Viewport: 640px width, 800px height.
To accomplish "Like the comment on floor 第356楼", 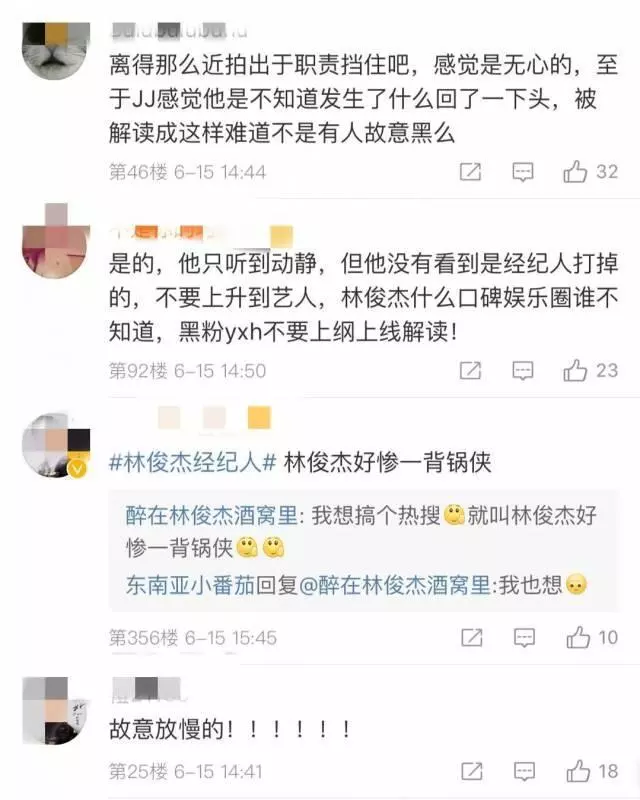I will tap(577, 637).
